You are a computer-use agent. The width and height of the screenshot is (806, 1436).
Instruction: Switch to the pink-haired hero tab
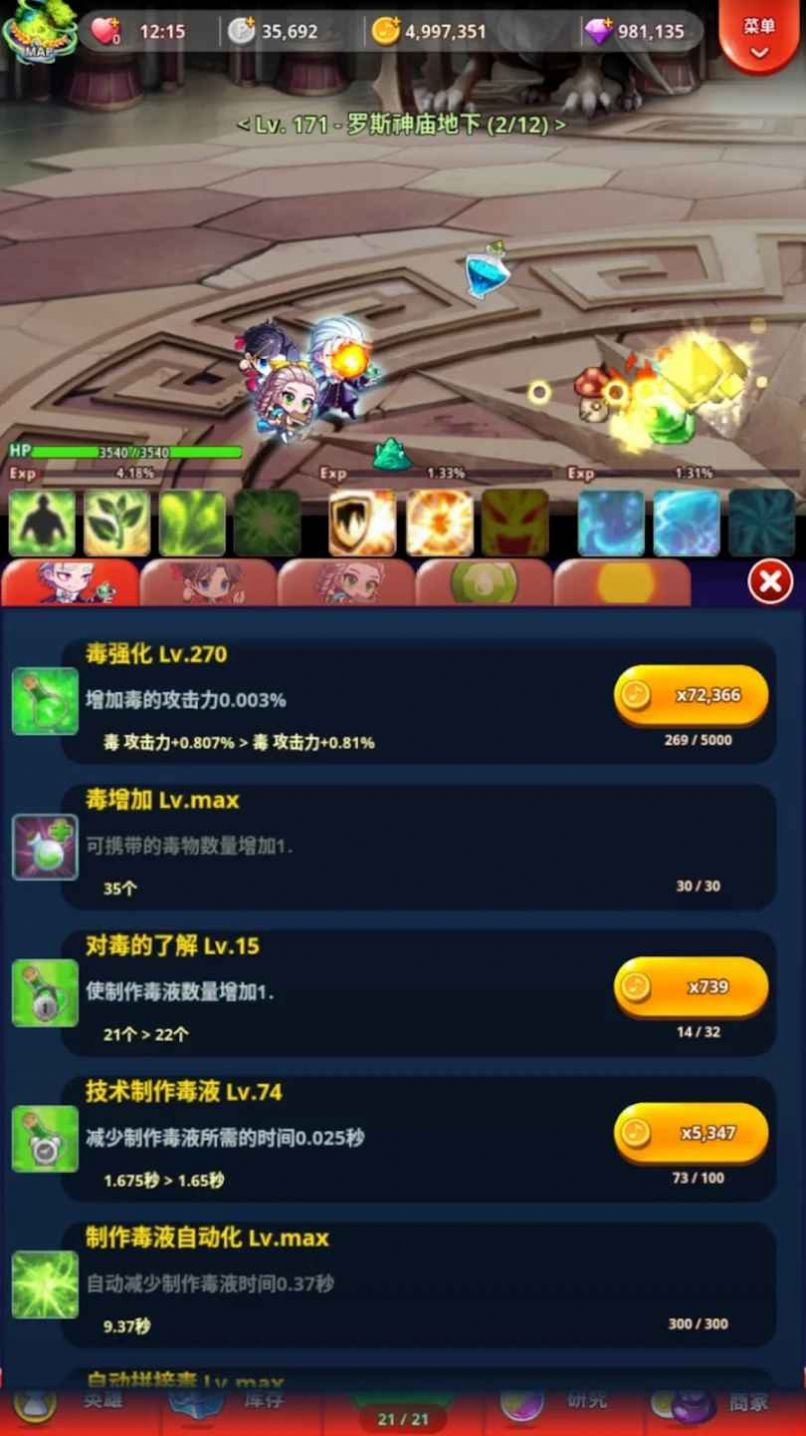pos(346,581)
